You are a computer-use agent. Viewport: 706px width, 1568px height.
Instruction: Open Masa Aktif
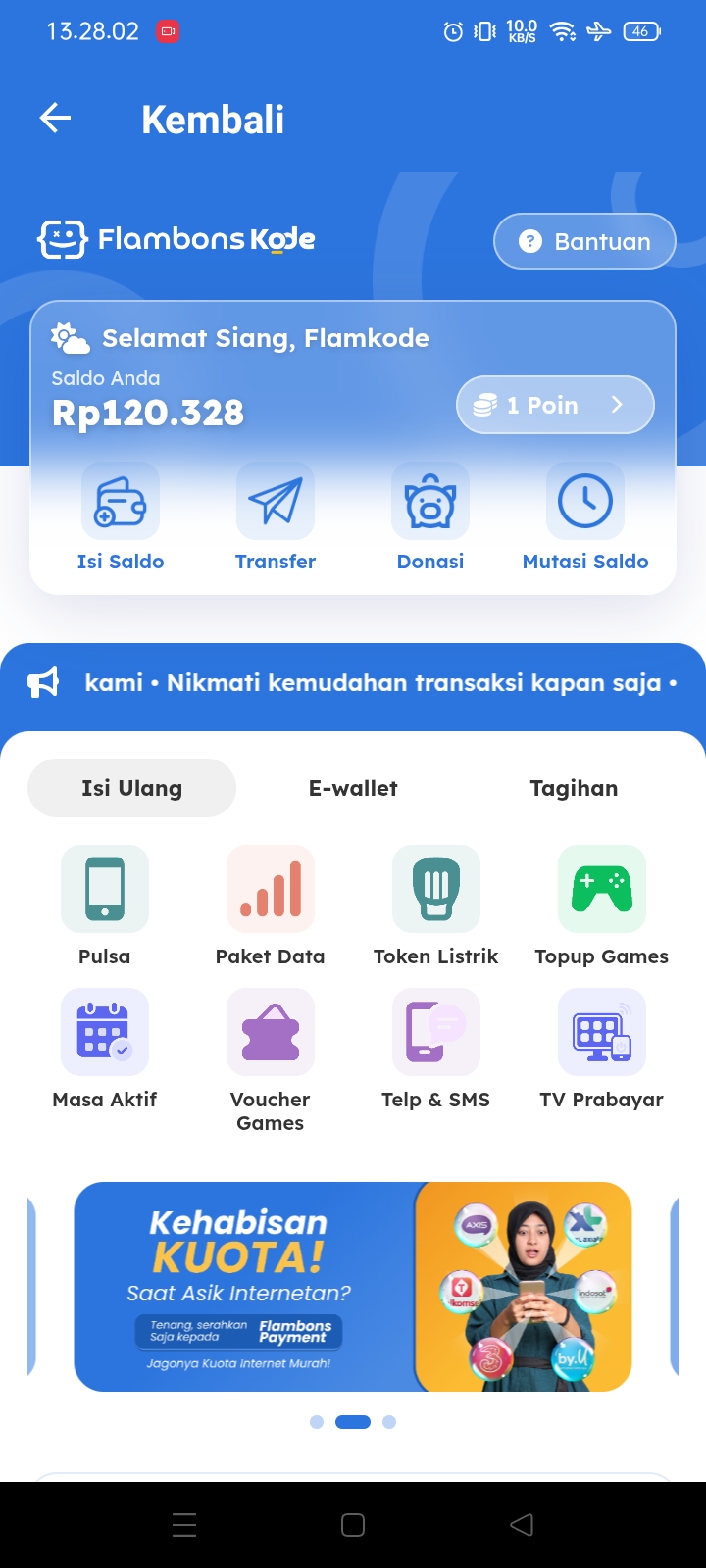tap(105, 1050)
